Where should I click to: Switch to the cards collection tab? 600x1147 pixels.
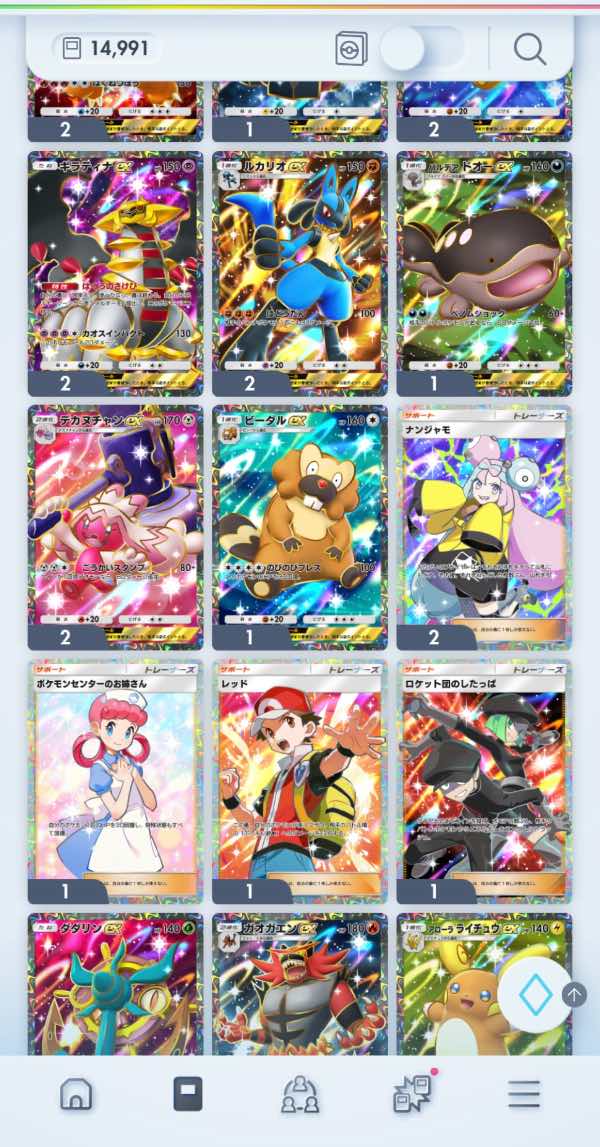(x=188, y=1094)
